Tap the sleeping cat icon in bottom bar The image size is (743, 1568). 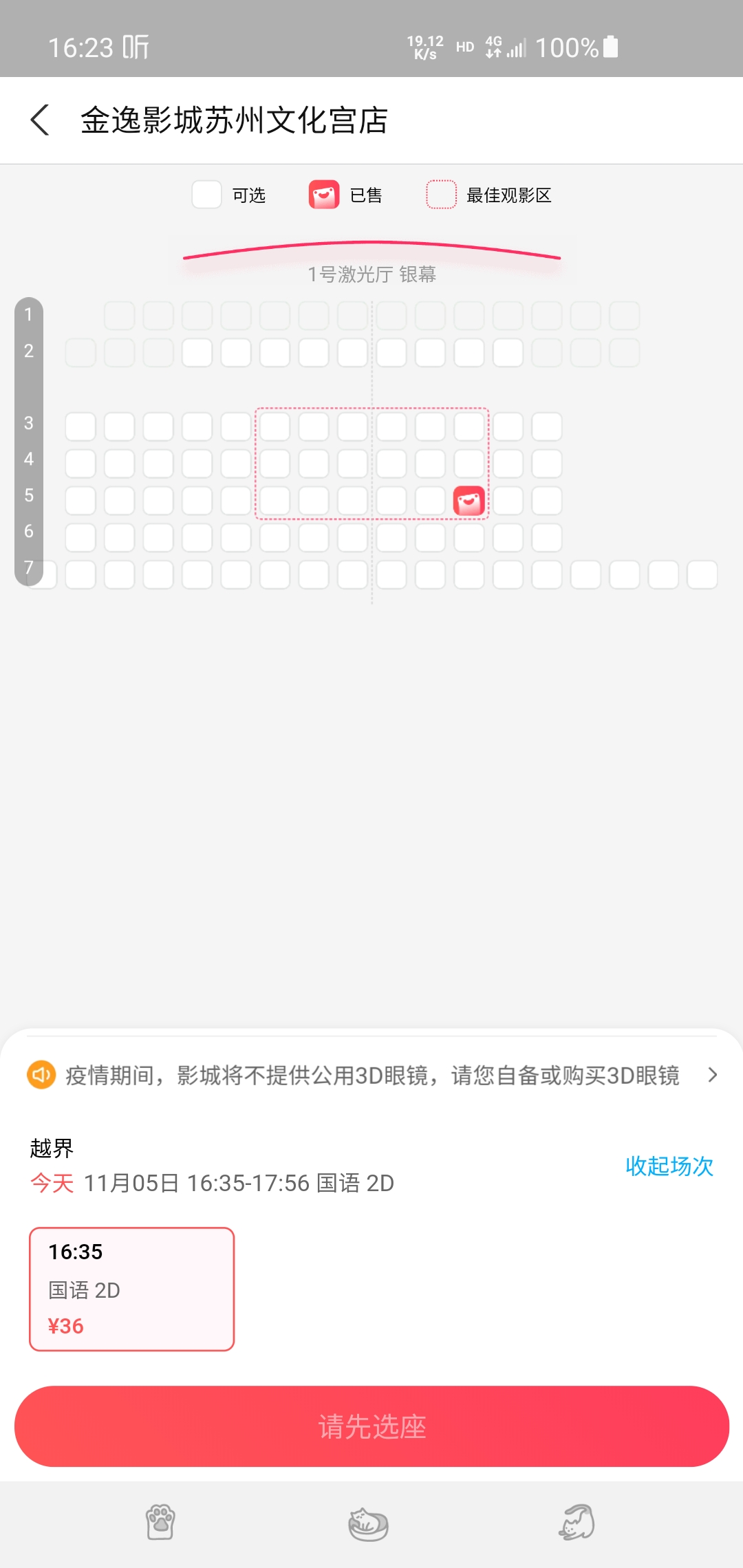pyautogui.click(x=368, y=1523)
